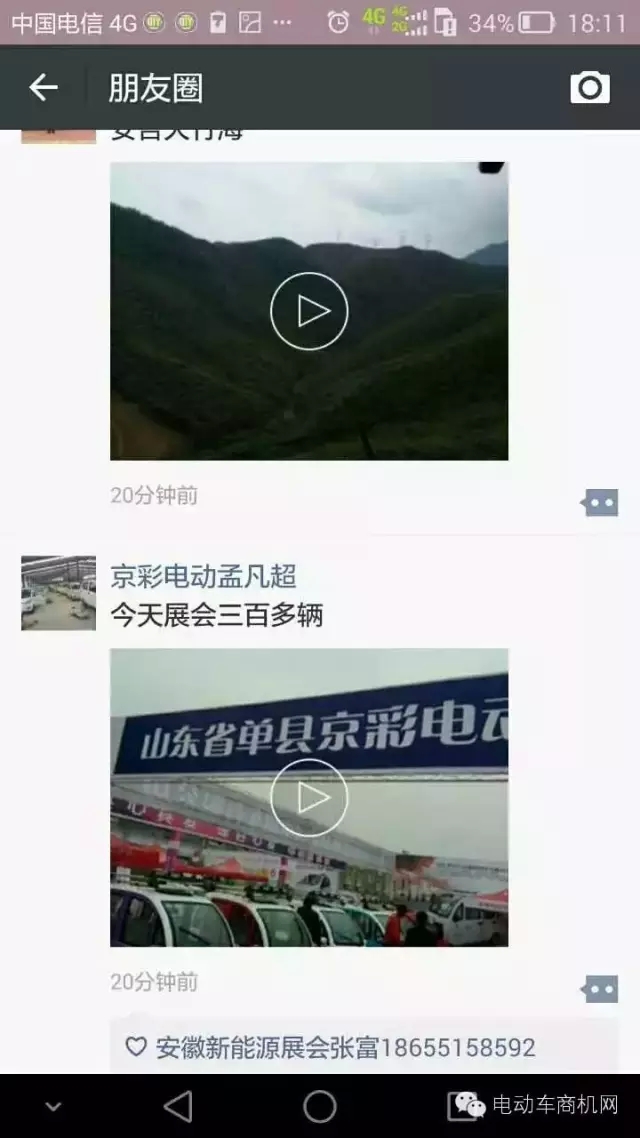
Task: Open comment options under the exhibition video
Action: (600, 989)
